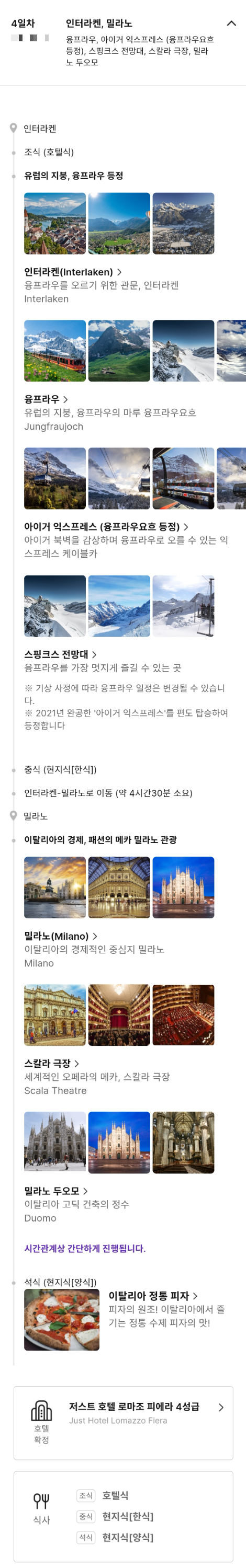
Task: View 스칼라 극장 details
Action: point(52,1064)
